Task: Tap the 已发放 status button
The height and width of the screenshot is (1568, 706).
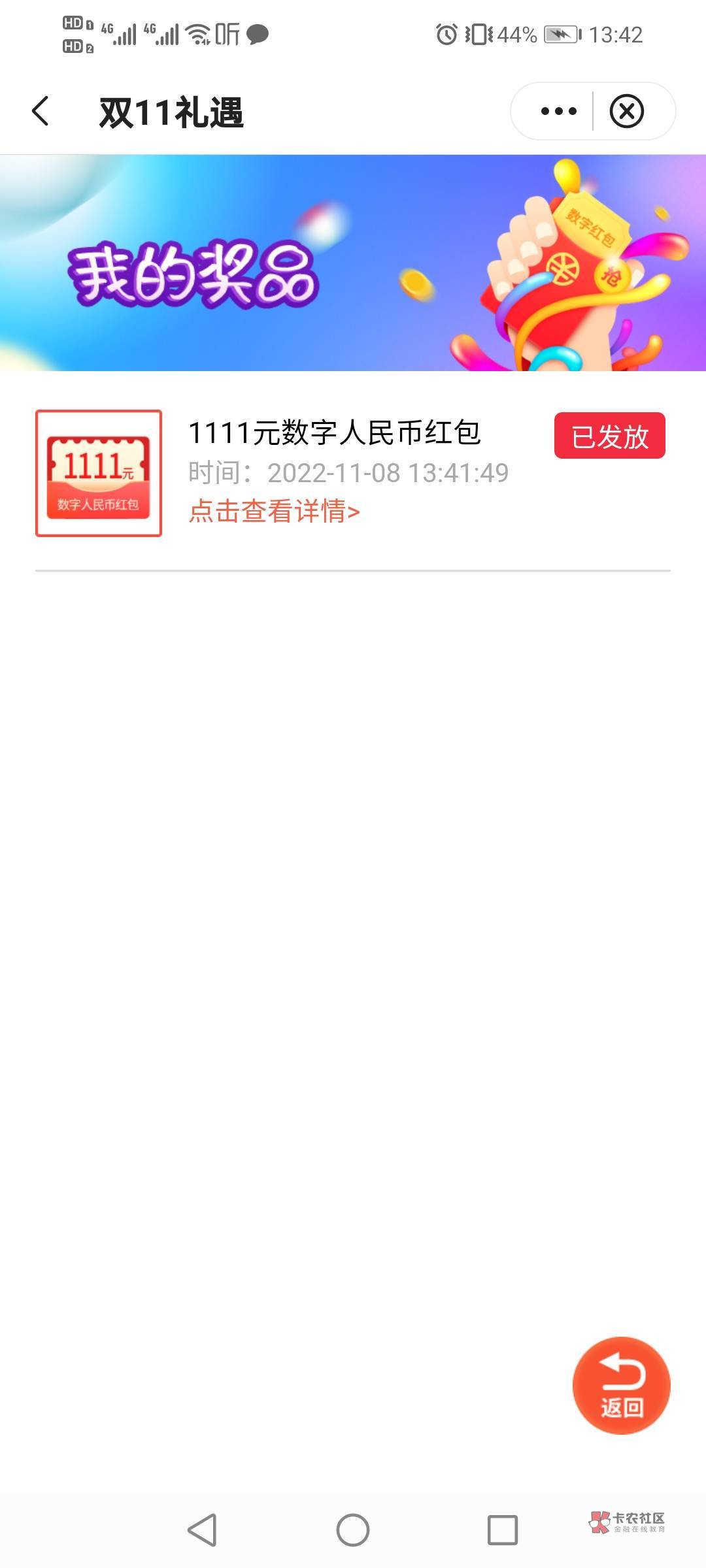Action: coord(609,436)
